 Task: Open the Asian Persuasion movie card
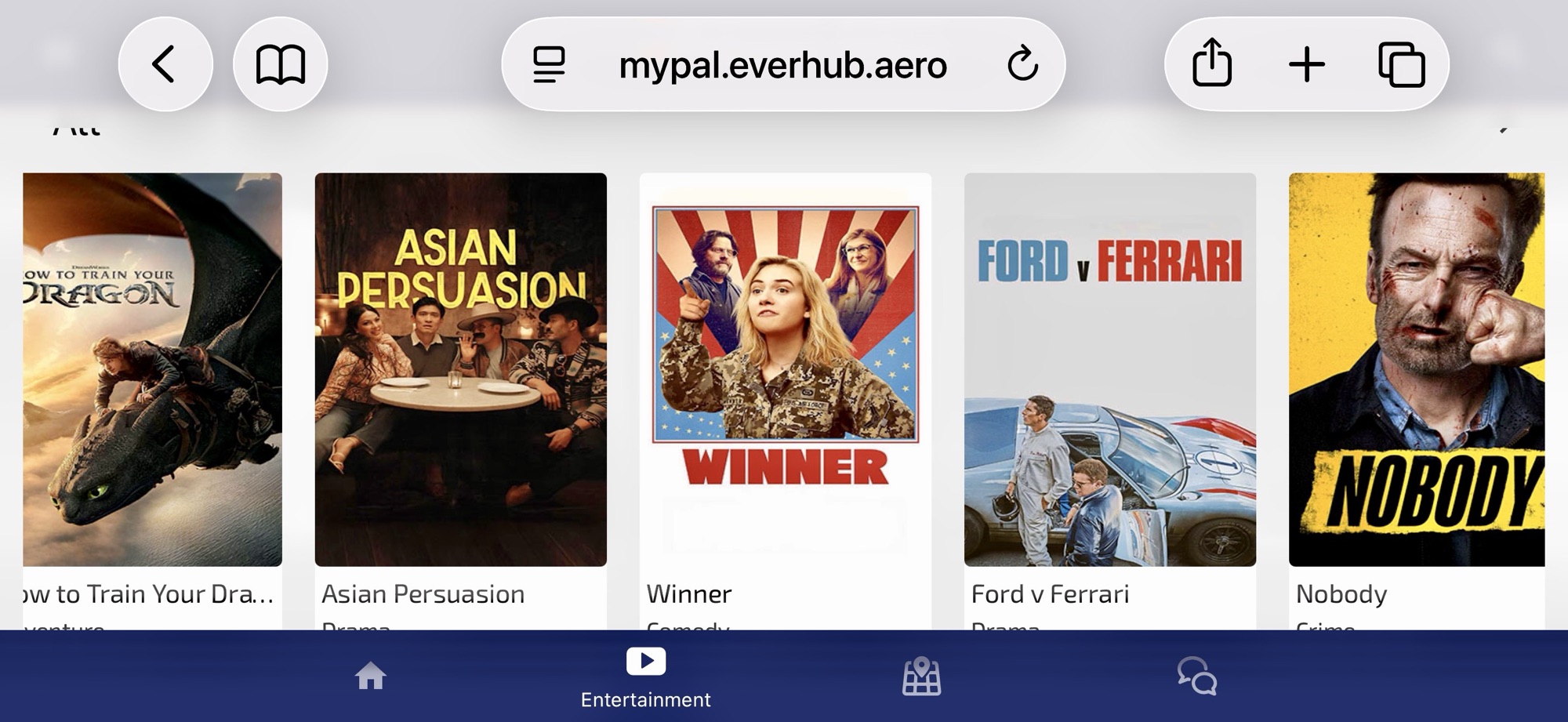click(x=461, y=401)
